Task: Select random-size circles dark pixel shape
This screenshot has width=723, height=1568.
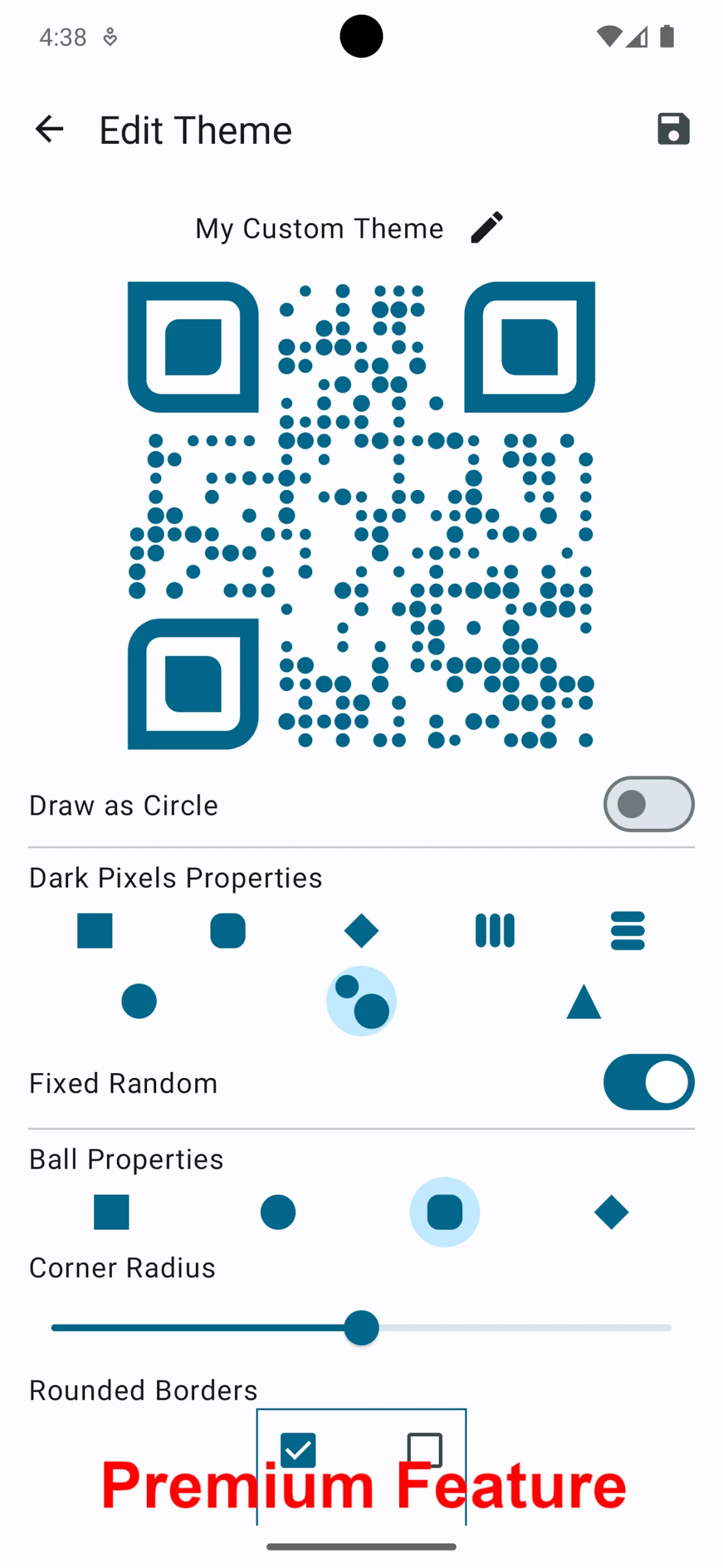Action: pos(361,1001)
